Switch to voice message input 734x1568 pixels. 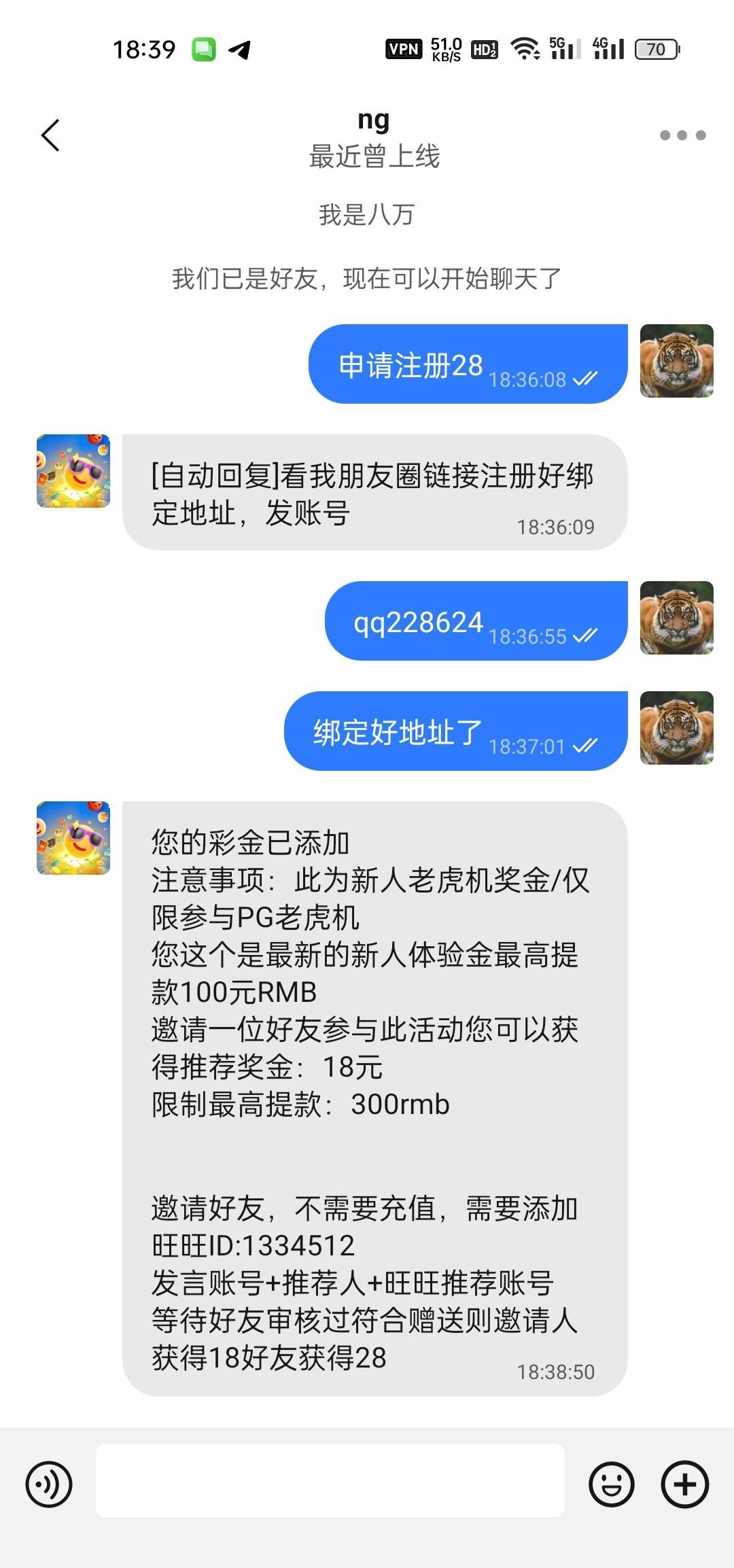(x=49, y=1484)
